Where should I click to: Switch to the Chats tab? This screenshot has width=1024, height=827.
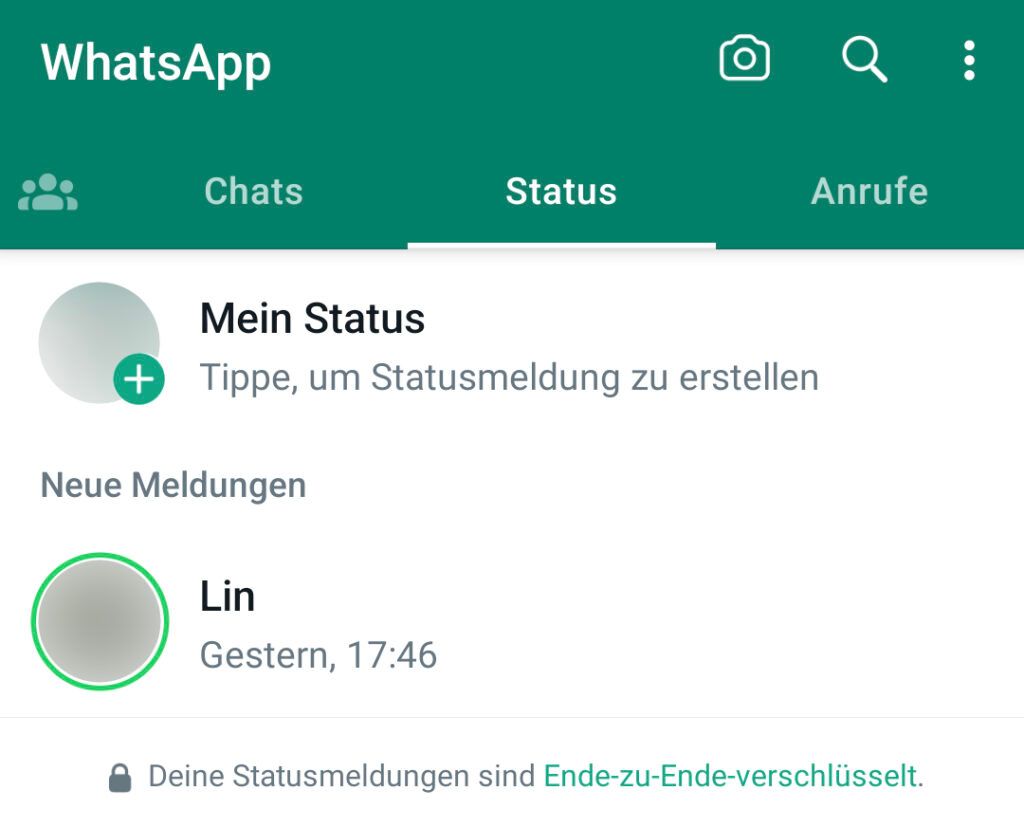coord(253,191)
